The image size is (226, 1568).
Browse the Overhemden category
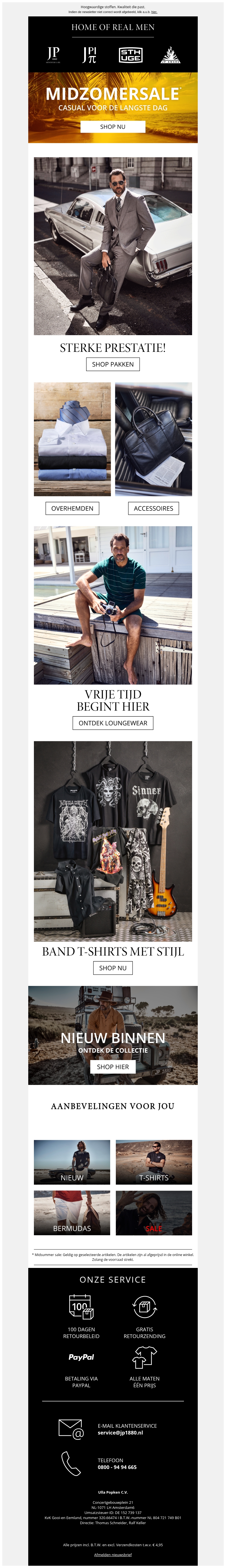click(72, 508)
